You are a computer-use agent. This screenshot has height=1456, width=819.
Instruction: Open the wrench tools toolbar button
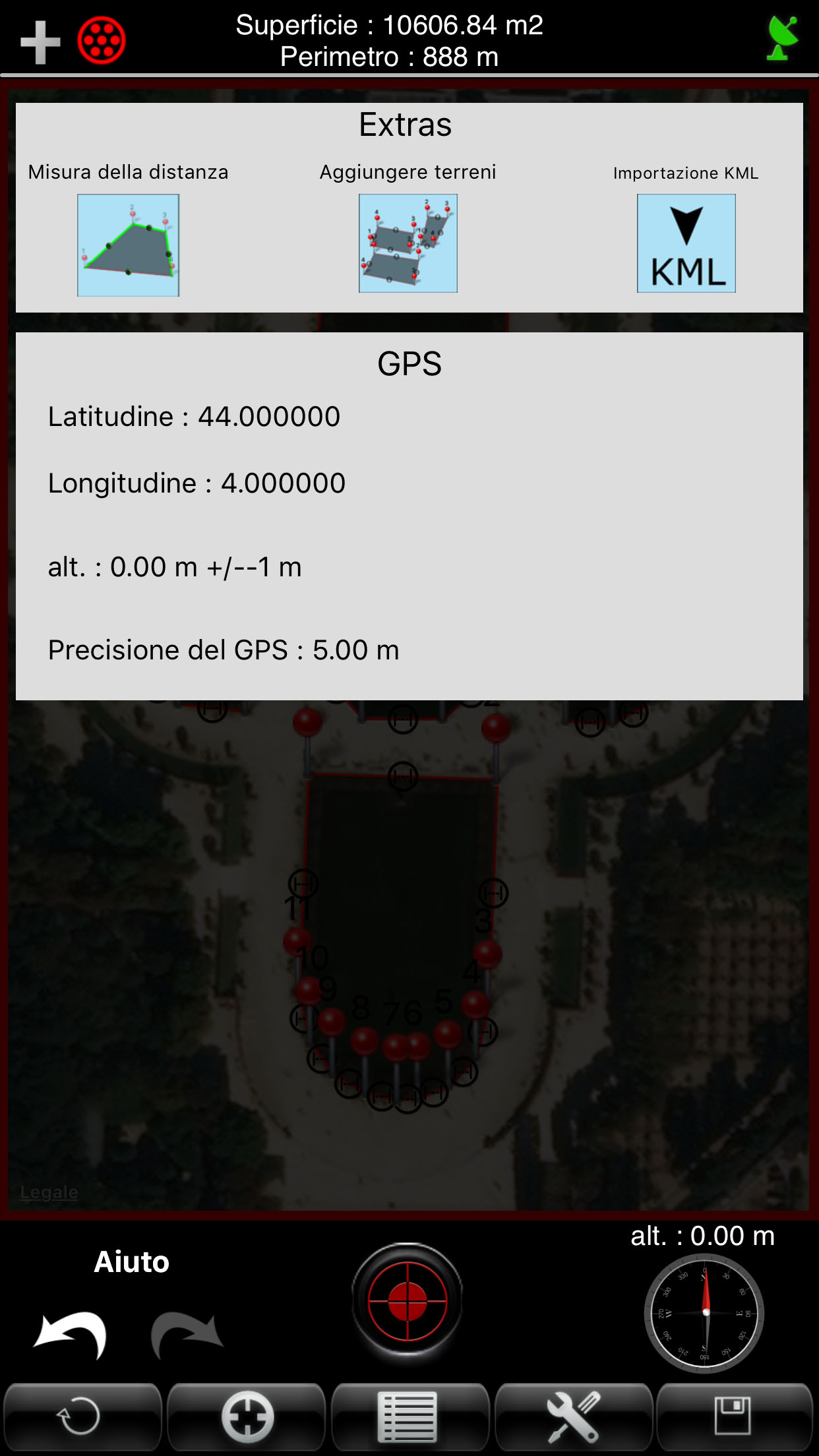coord(573,1416)
